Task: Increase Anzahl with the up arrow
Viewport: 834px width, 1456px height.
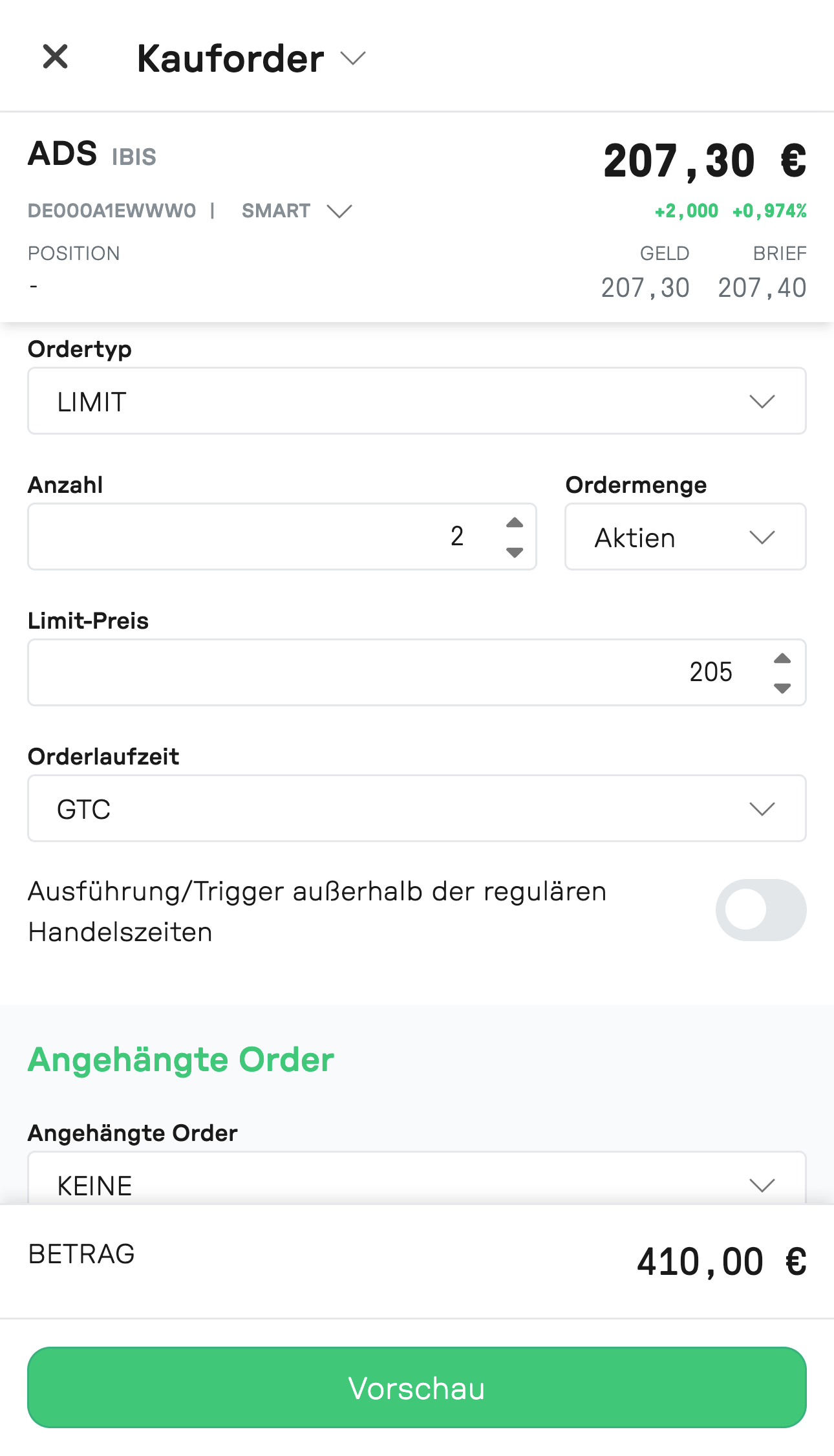Action: pyautogui.click(x=515, y=523)
